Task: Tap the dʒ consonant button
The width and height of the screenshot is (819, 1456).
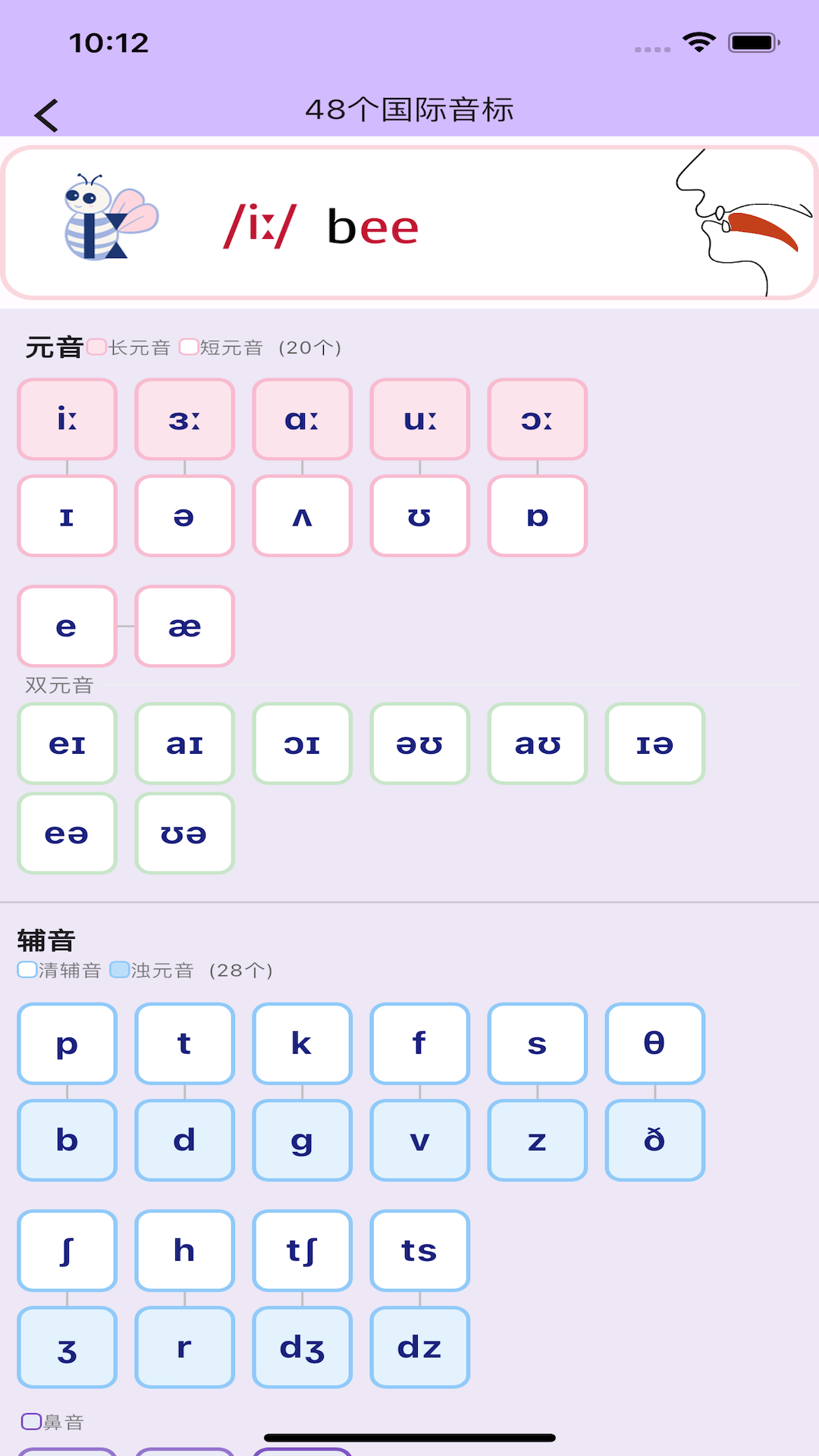Action: coord(303,1348)
